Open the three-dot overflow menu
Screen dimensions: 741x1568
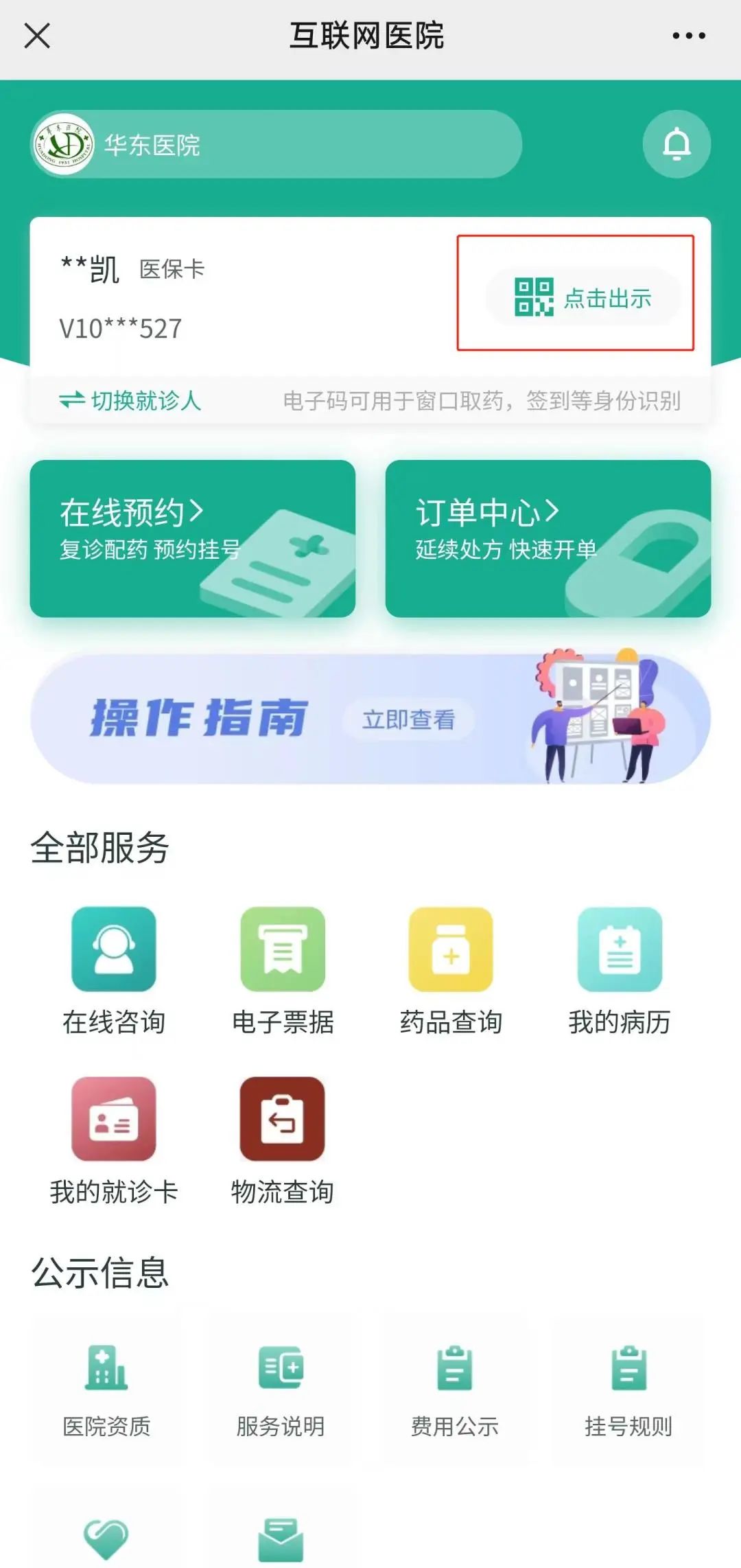[688, 36]
